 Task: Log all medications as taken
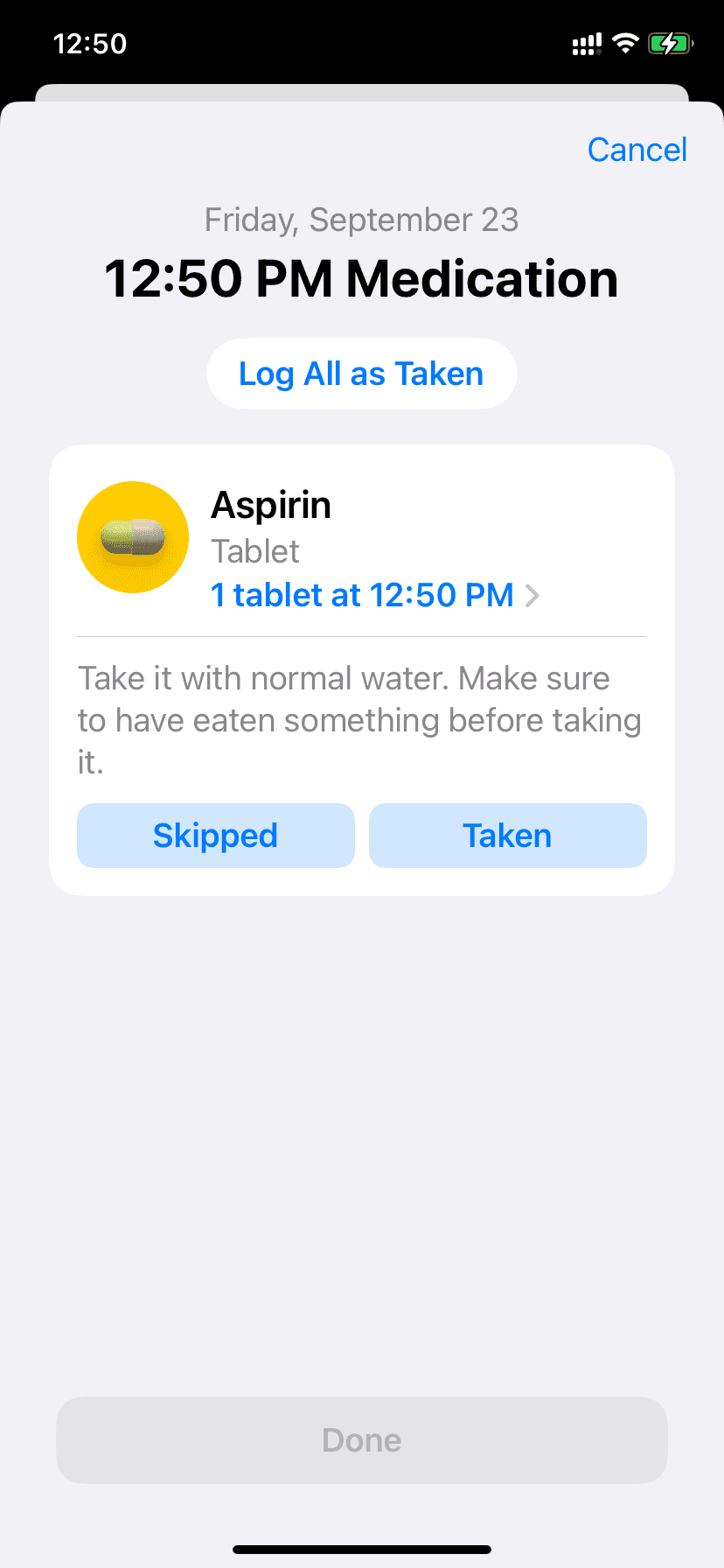pyautogui.click(x=361, y=374)
